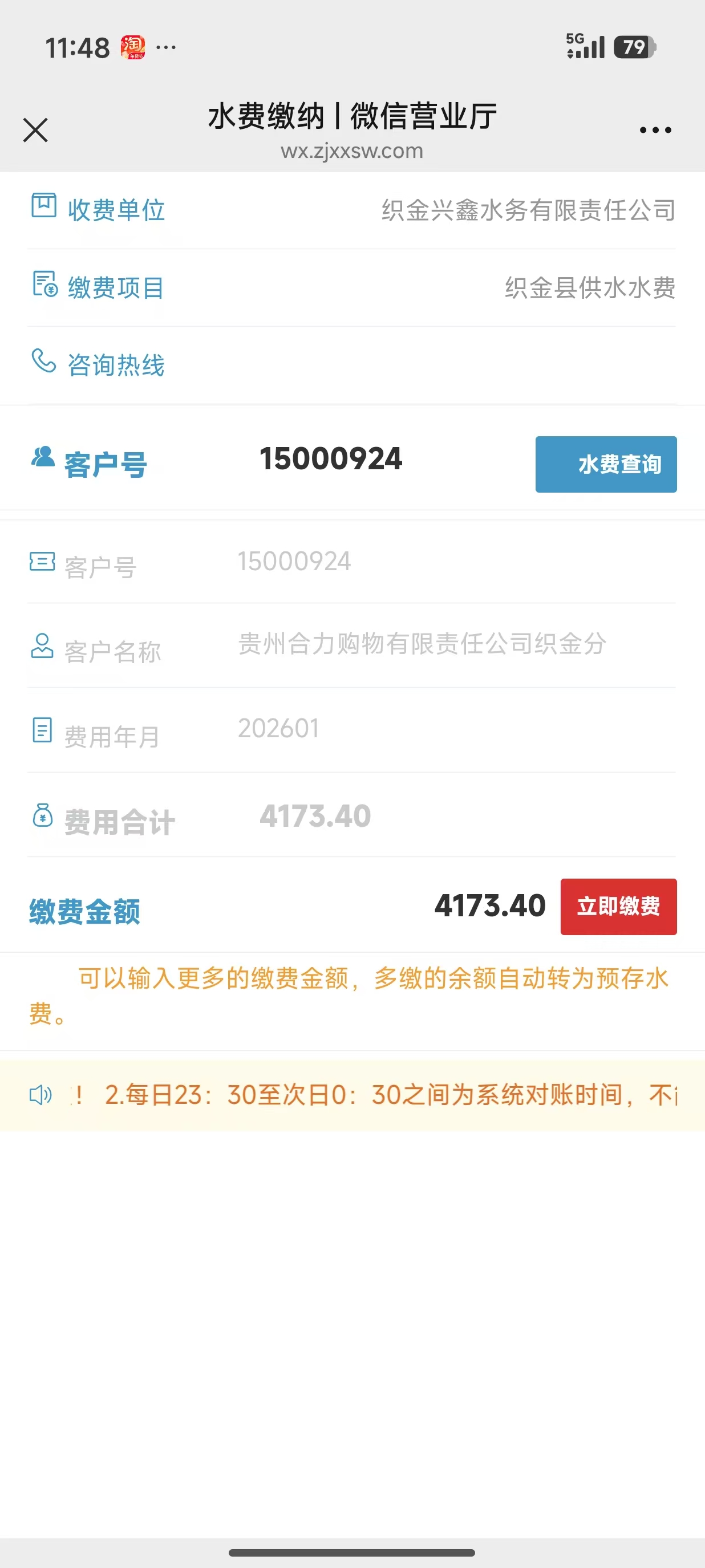Open the 咨询热线 hotline row
Screen dimensions: 705x1568
pos(116,365)
